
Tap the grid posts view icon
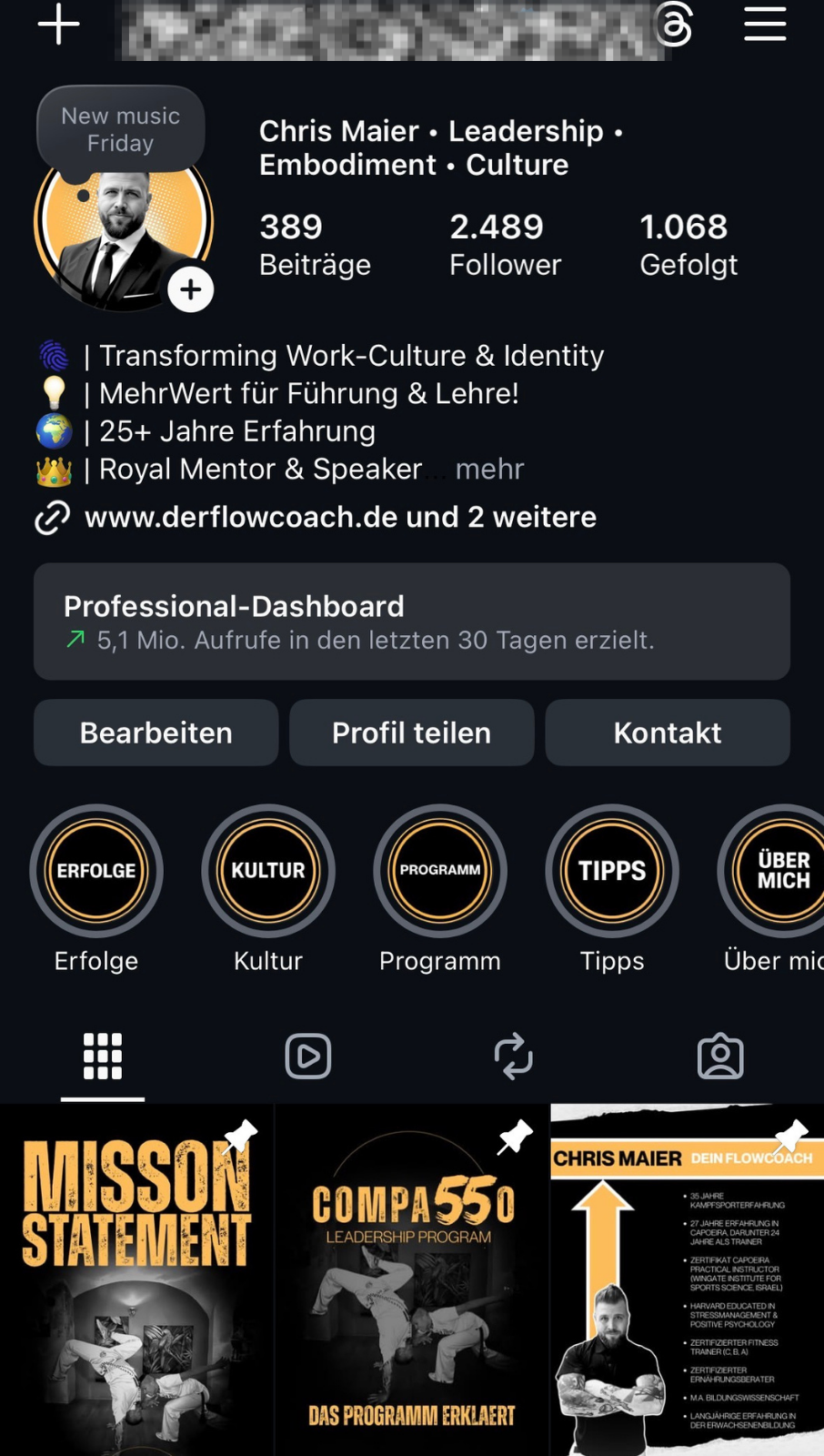(x=102, y=1056)
